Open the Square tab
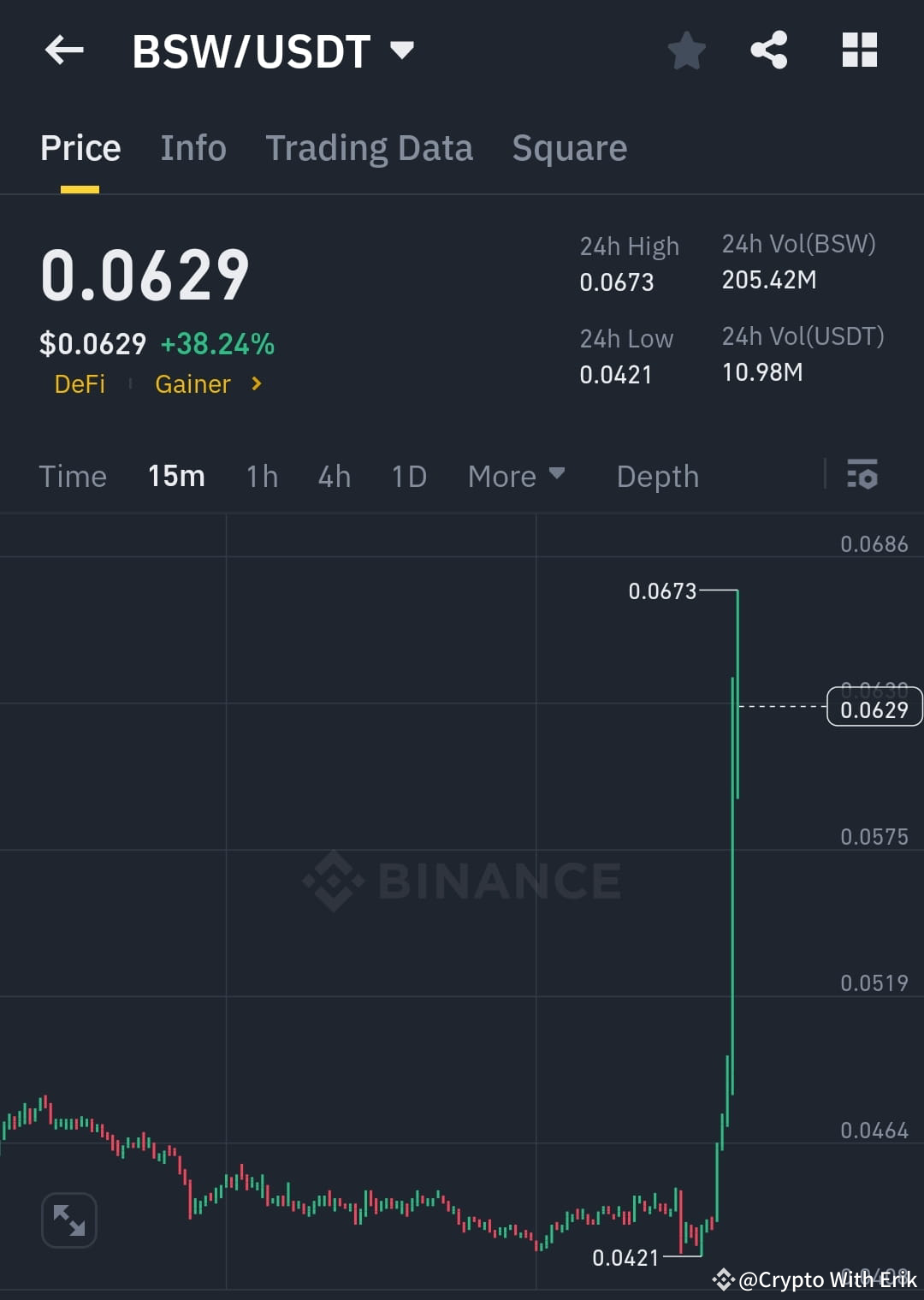This screenshot has width=924, height=1300. (x=568, y=147)
